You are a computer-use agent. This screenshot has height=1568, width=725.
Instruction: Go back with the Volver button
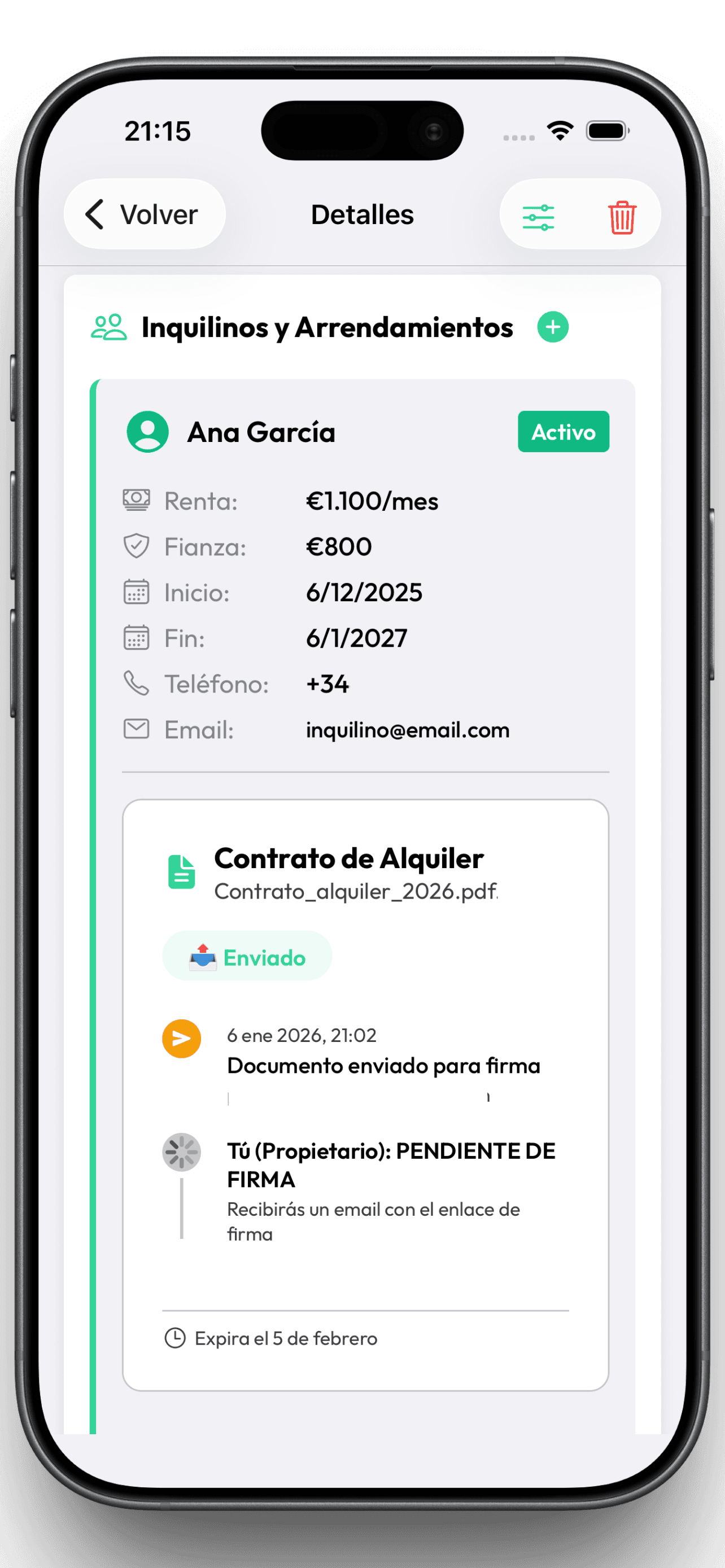(145, 214)
